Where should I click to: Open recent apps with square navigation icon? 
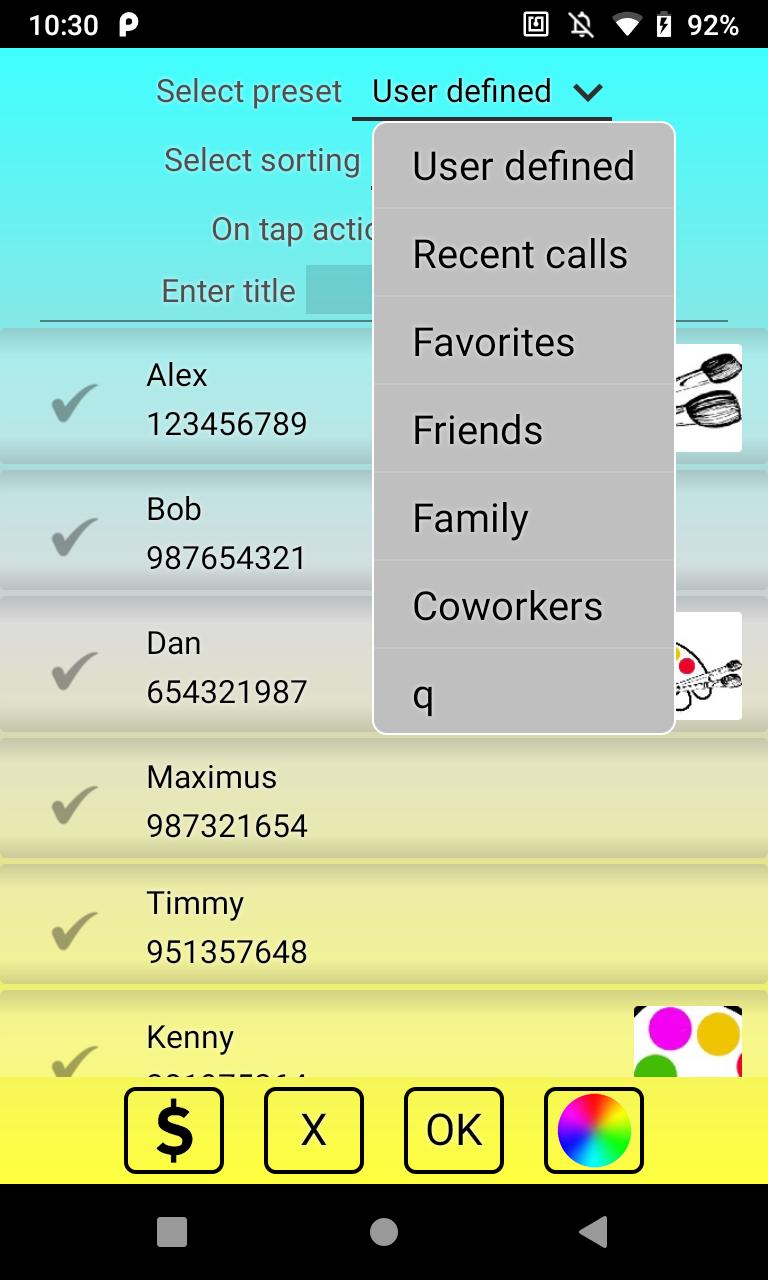[172, 1232]
